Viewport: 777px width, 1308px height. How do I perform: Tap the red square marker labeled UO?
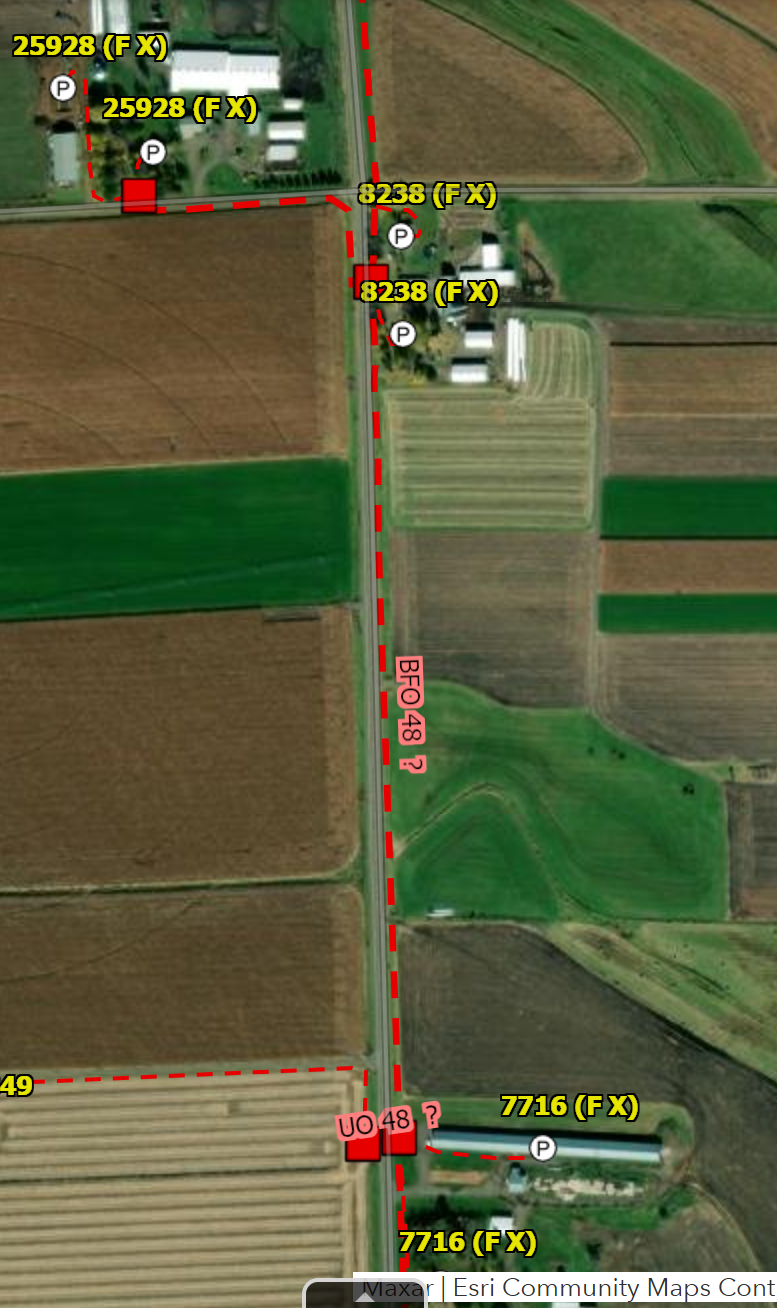coord(362,1142)
